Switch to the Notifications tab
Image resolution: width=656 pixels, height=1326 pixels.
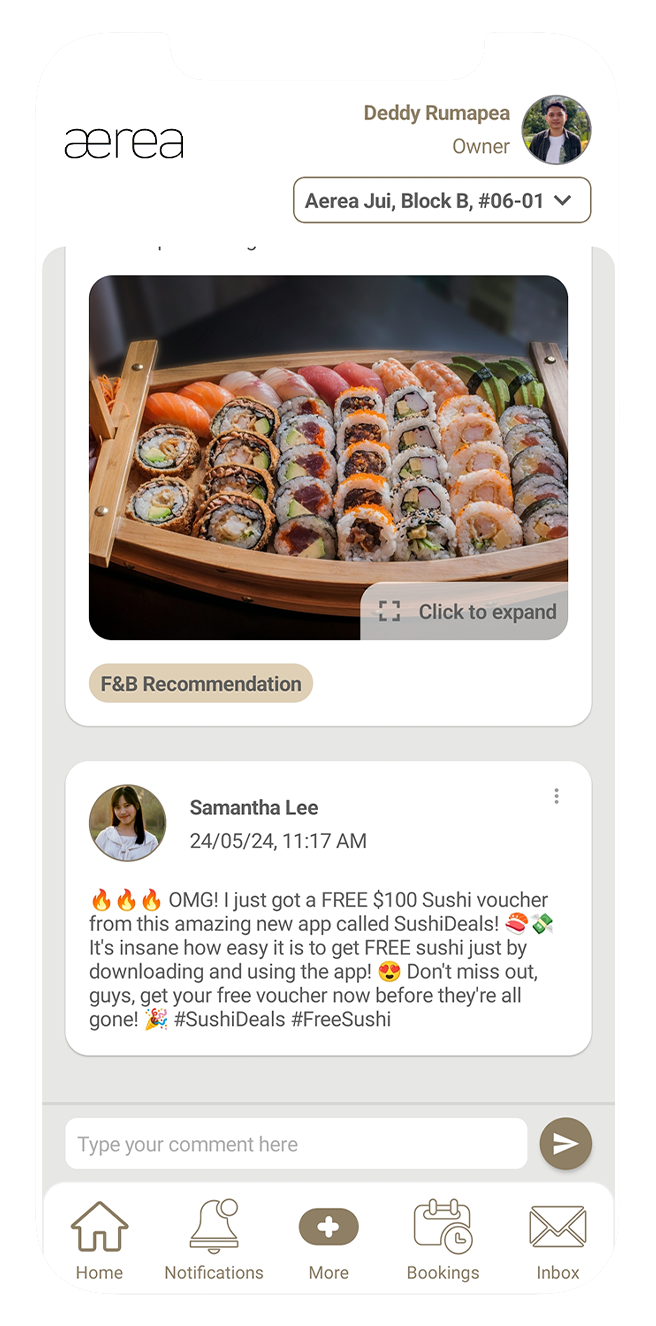tap(214, 1240)
